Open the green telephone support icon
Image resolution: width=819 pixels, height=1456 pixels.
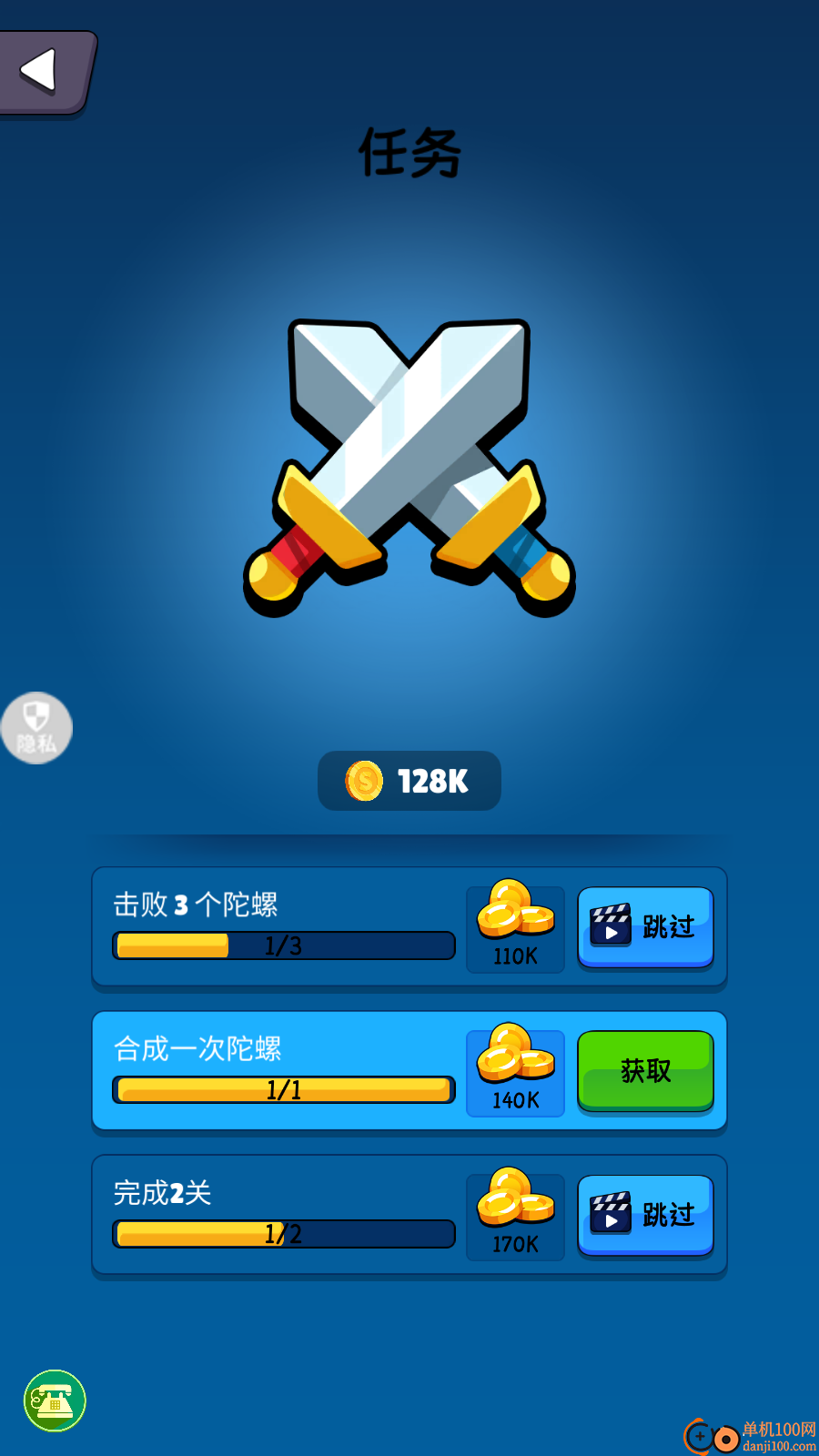(x=55, y=1400)
